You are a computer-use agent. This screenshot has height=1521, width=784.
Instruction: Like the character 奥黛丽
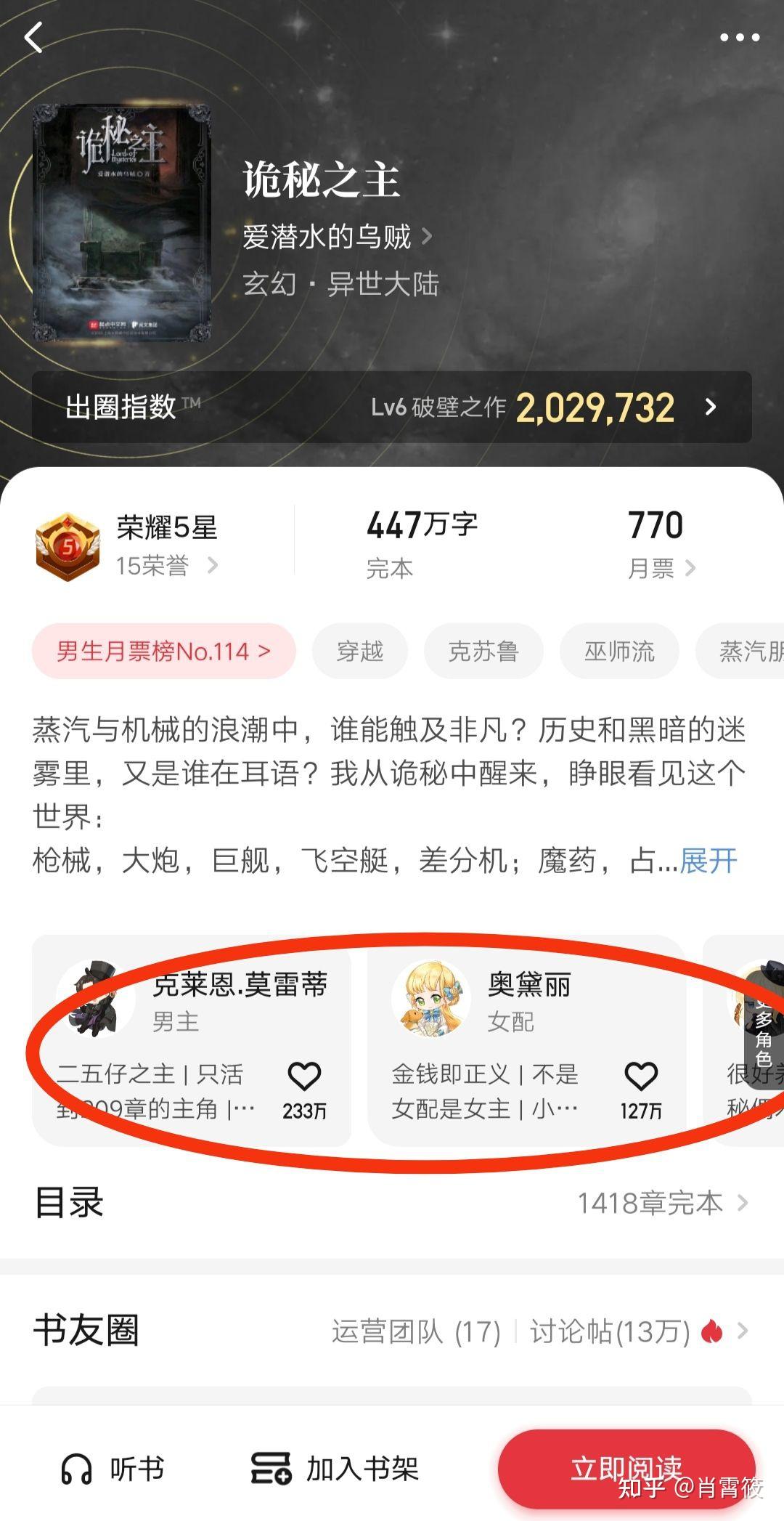pos(640,1077)
